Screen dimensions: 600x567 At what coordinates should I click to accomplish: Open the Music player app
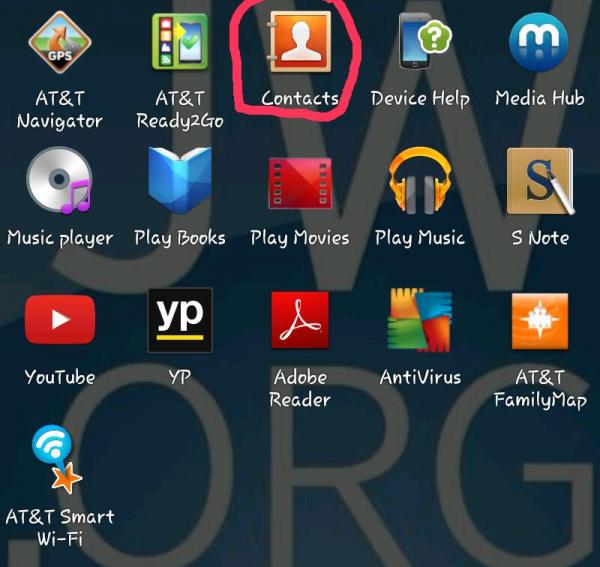tap(60, 182)
